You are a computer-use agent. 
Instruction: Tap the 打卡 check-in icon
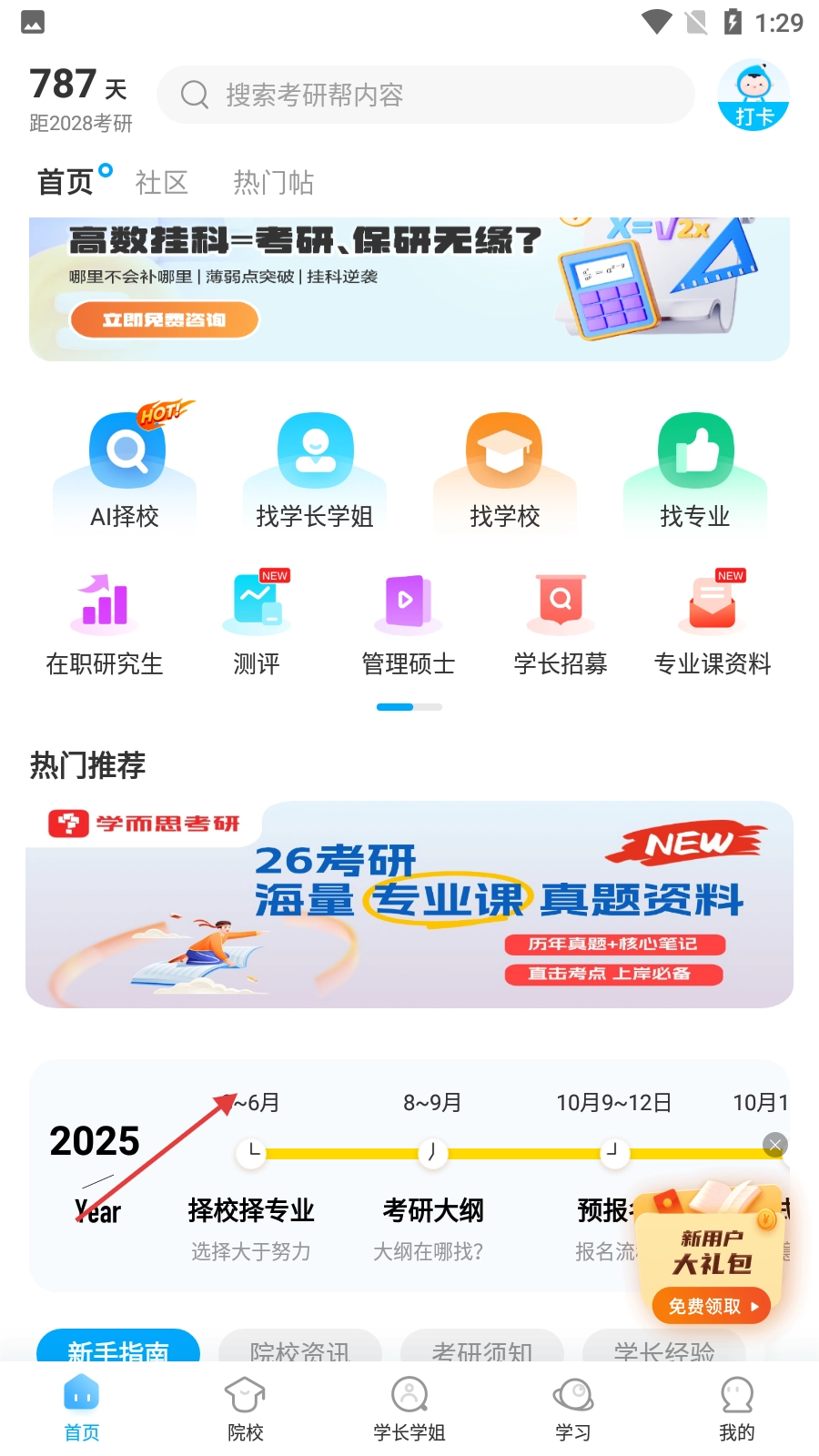point(753,95)
